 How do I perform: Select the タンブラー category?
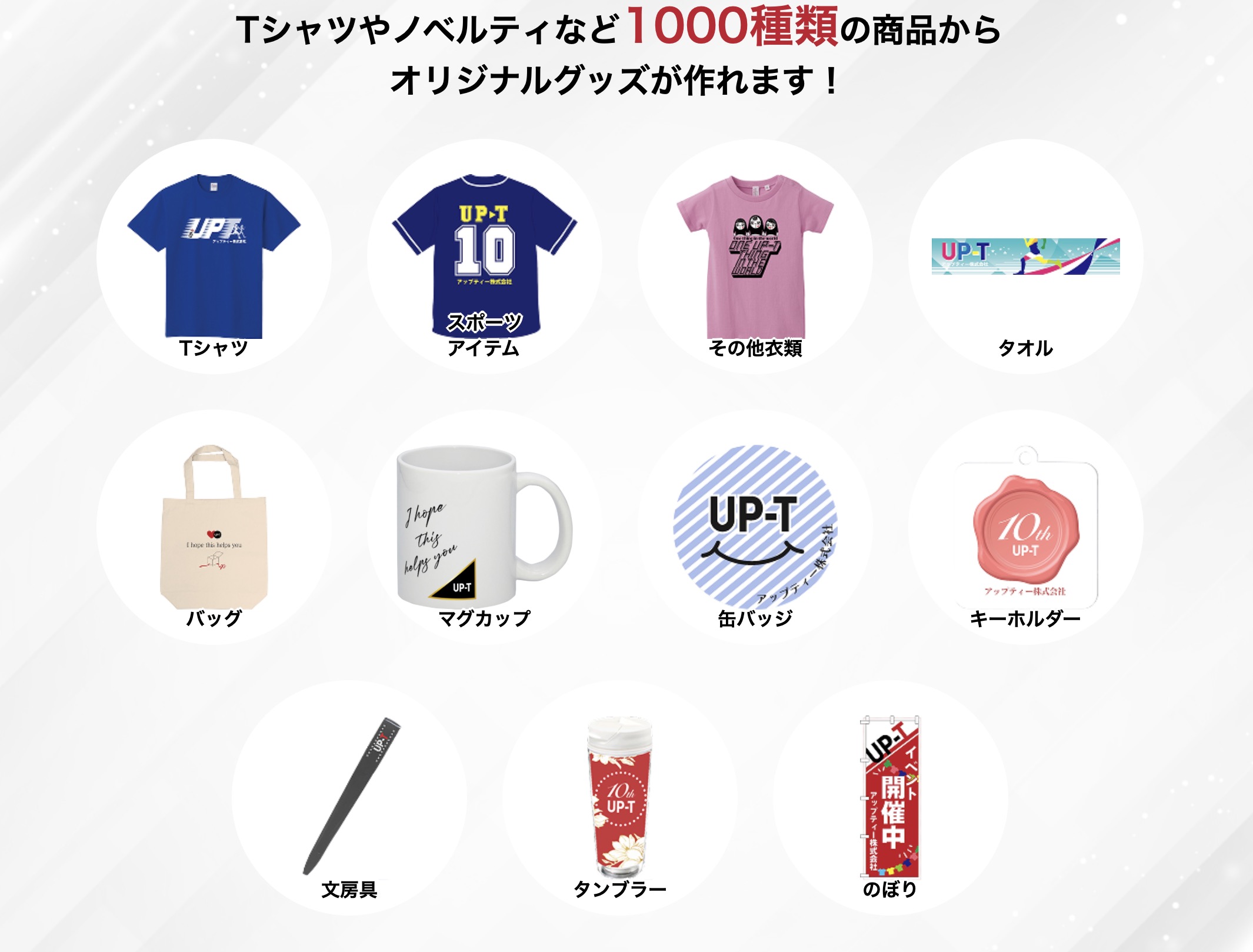(619, 798)
